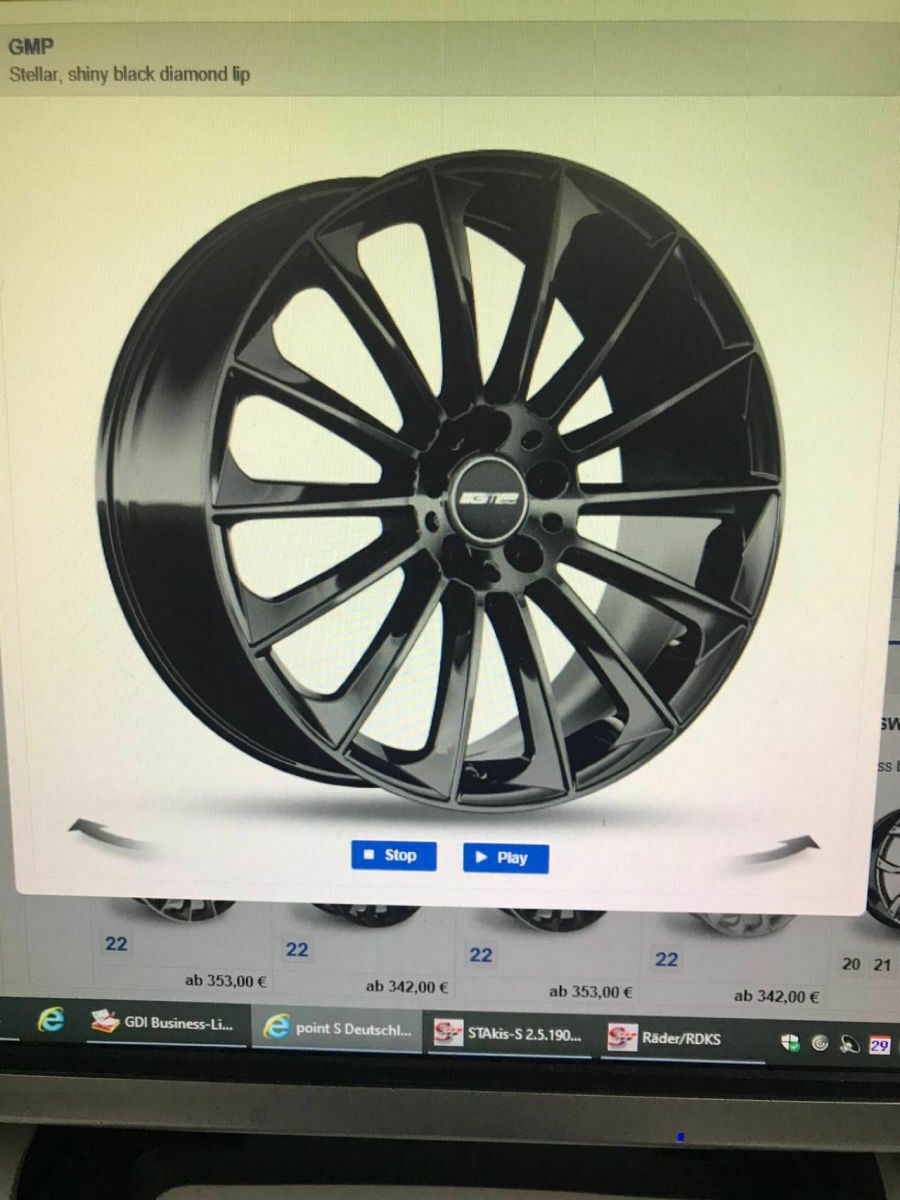Viewport: 900px width, 1200px height.
Task: Rotate wheel view with left arrow
Action: (x=106, y=834)
